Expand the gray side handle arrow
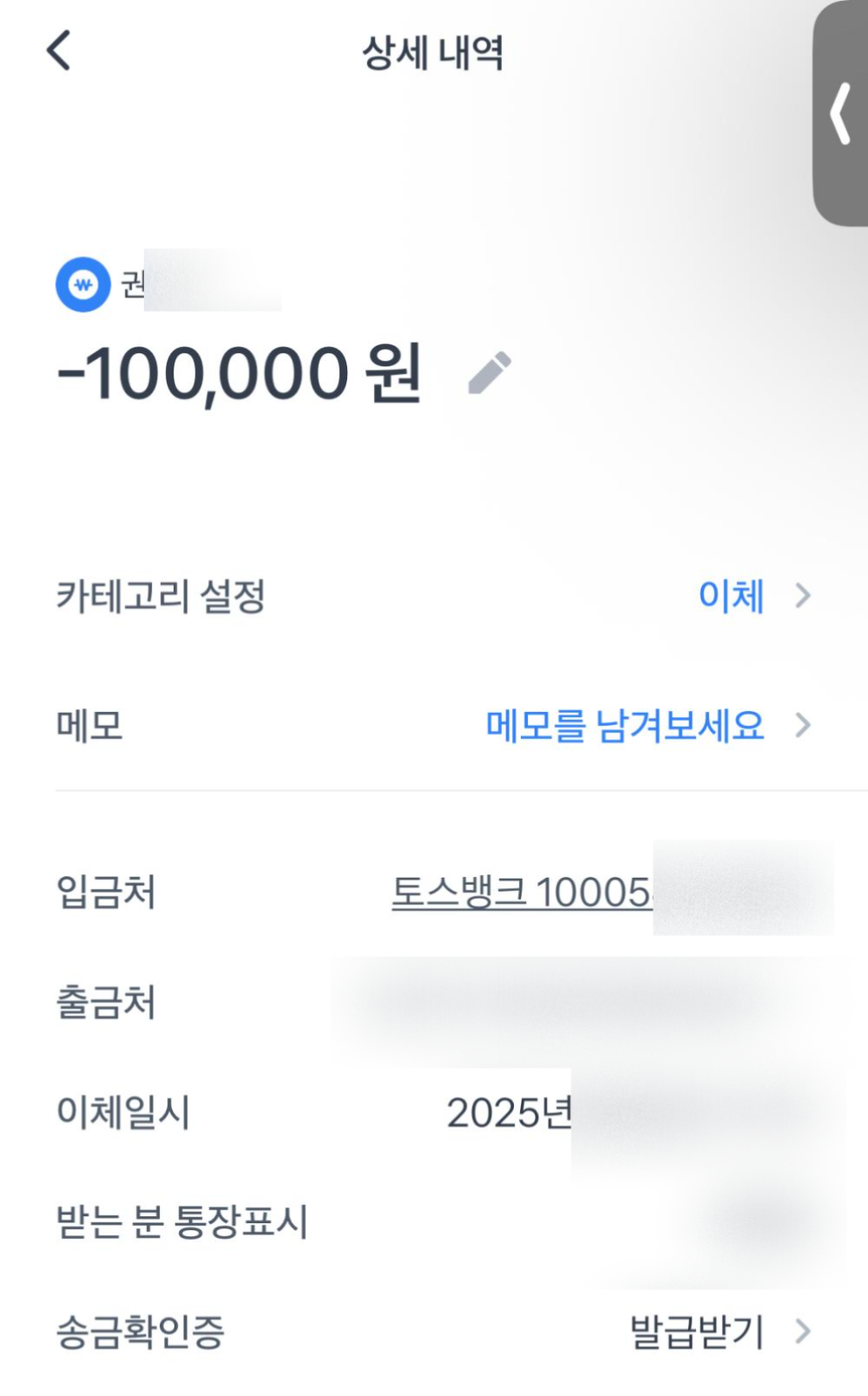Viewport: 868px width, 1396px height. point(840,114)
